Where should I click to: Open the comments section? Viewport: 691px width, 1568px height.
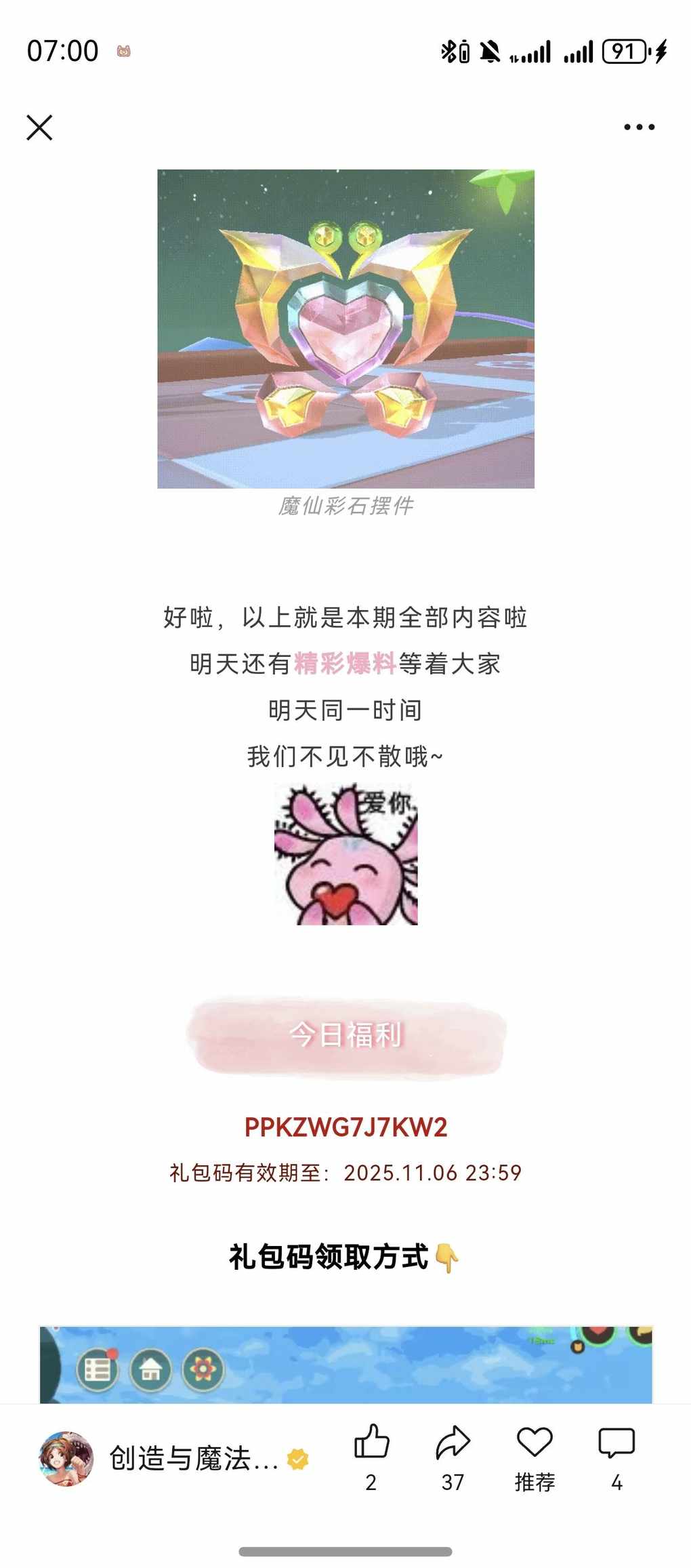click(616, 1442)
